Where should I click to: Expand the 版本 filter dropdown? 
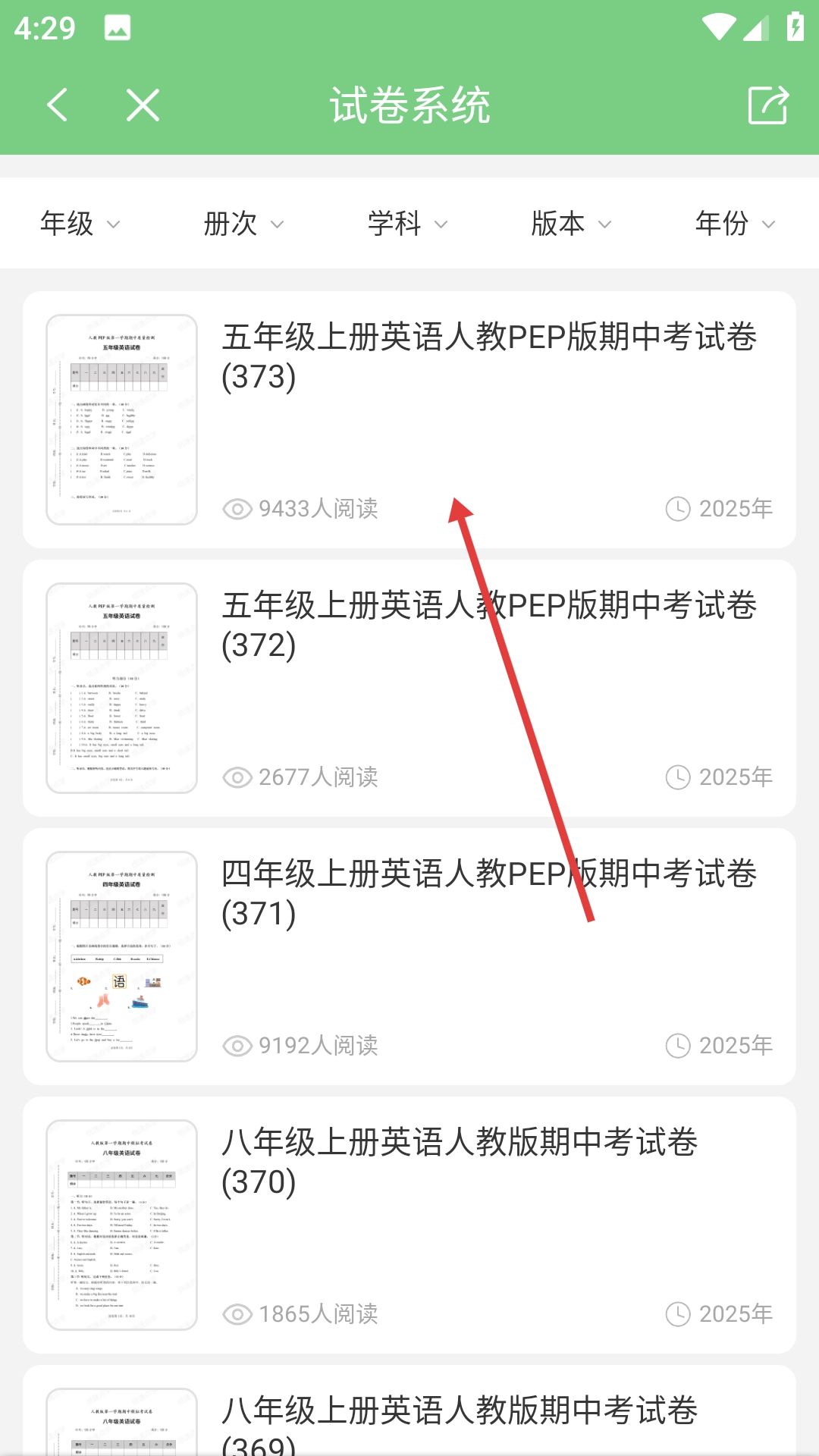[571, 224]
